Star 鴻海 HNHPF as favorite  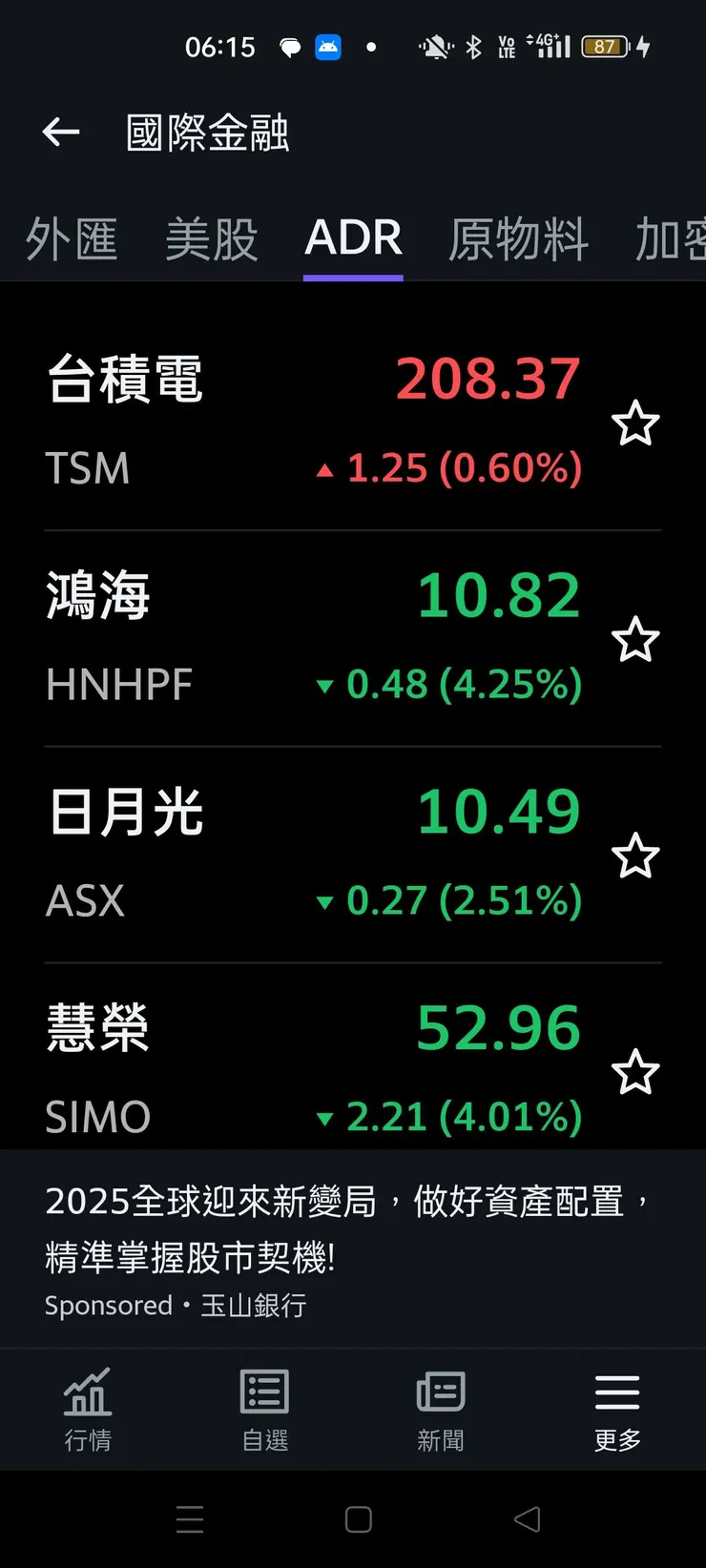(x=635, y=640)
